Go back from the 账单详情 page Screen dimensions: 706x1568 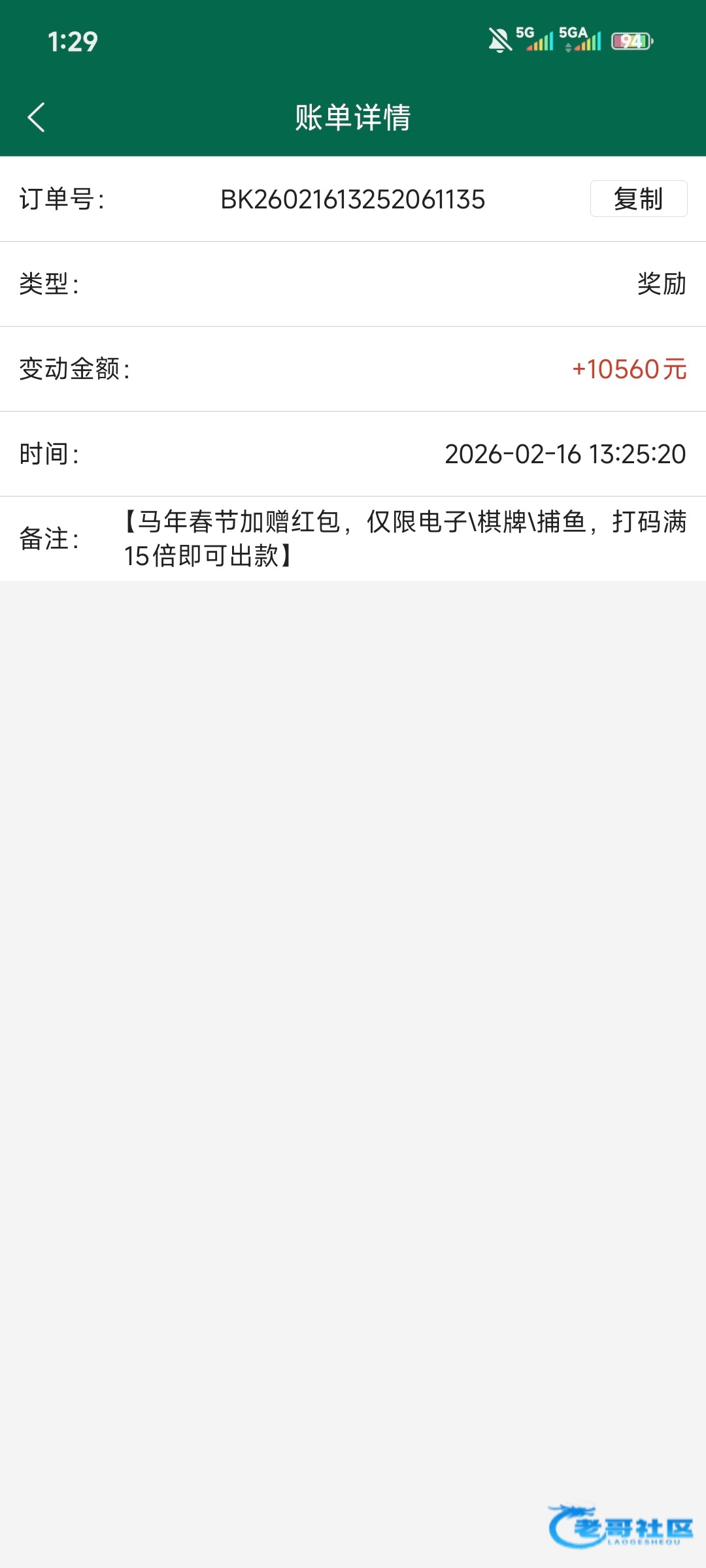click(37, 118)
